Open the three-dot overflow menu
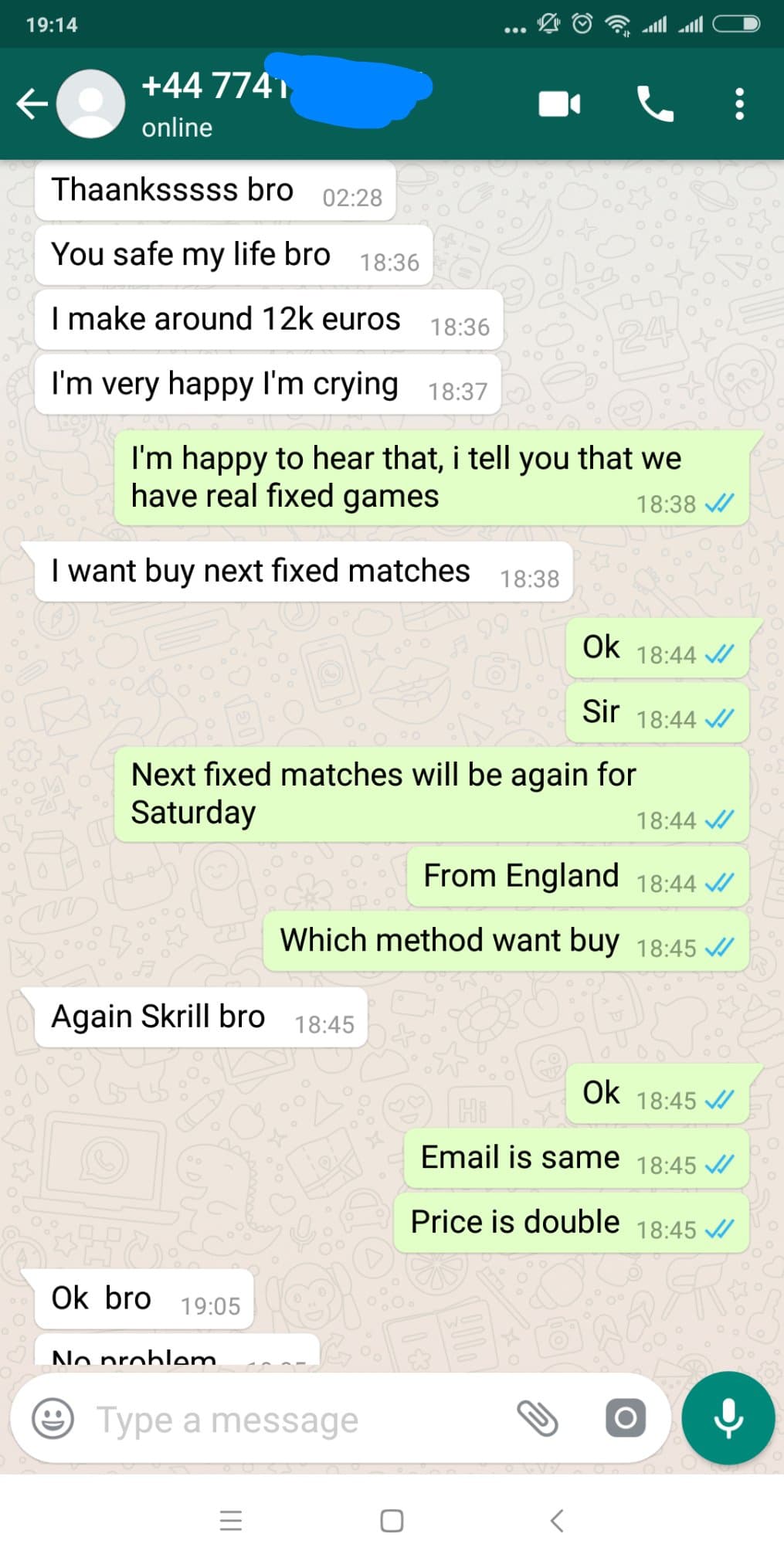 739,104
